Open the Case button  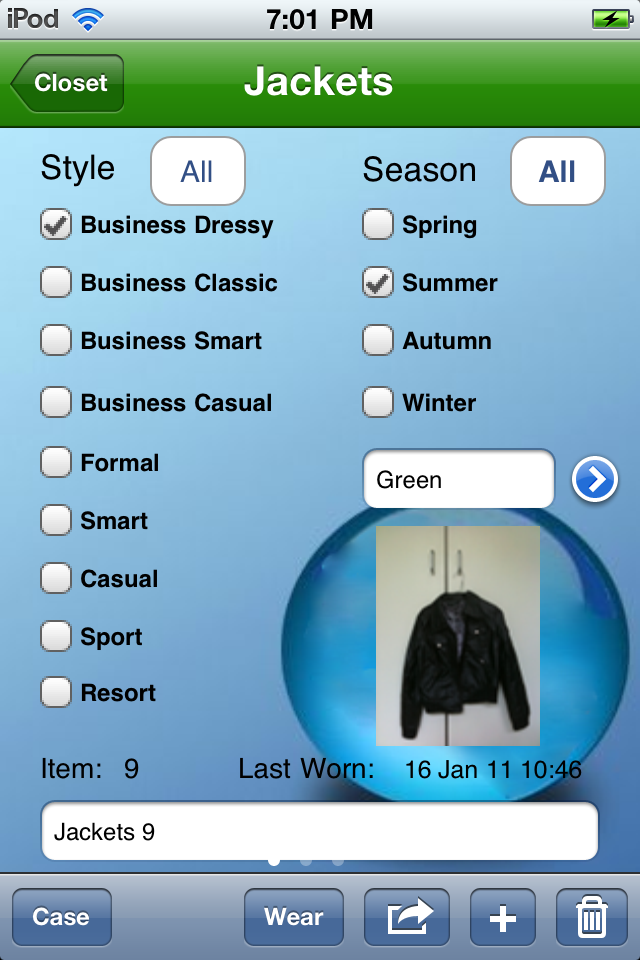(61, 917)
